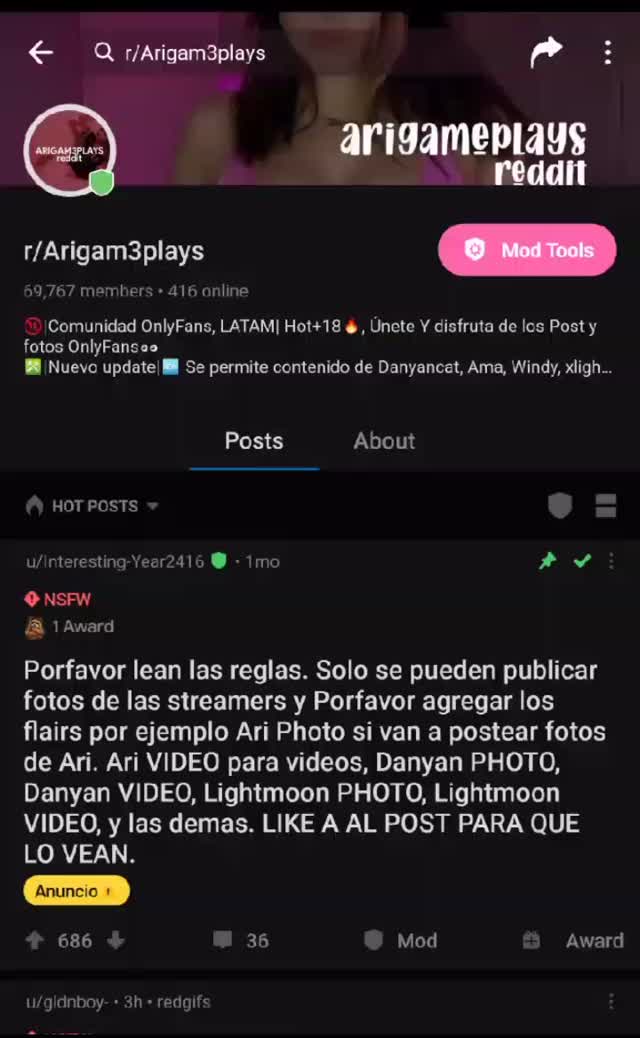This screenshot has width=640, height=1038.
Task: View the 36 comments on the post
Action: click(240, 940)
